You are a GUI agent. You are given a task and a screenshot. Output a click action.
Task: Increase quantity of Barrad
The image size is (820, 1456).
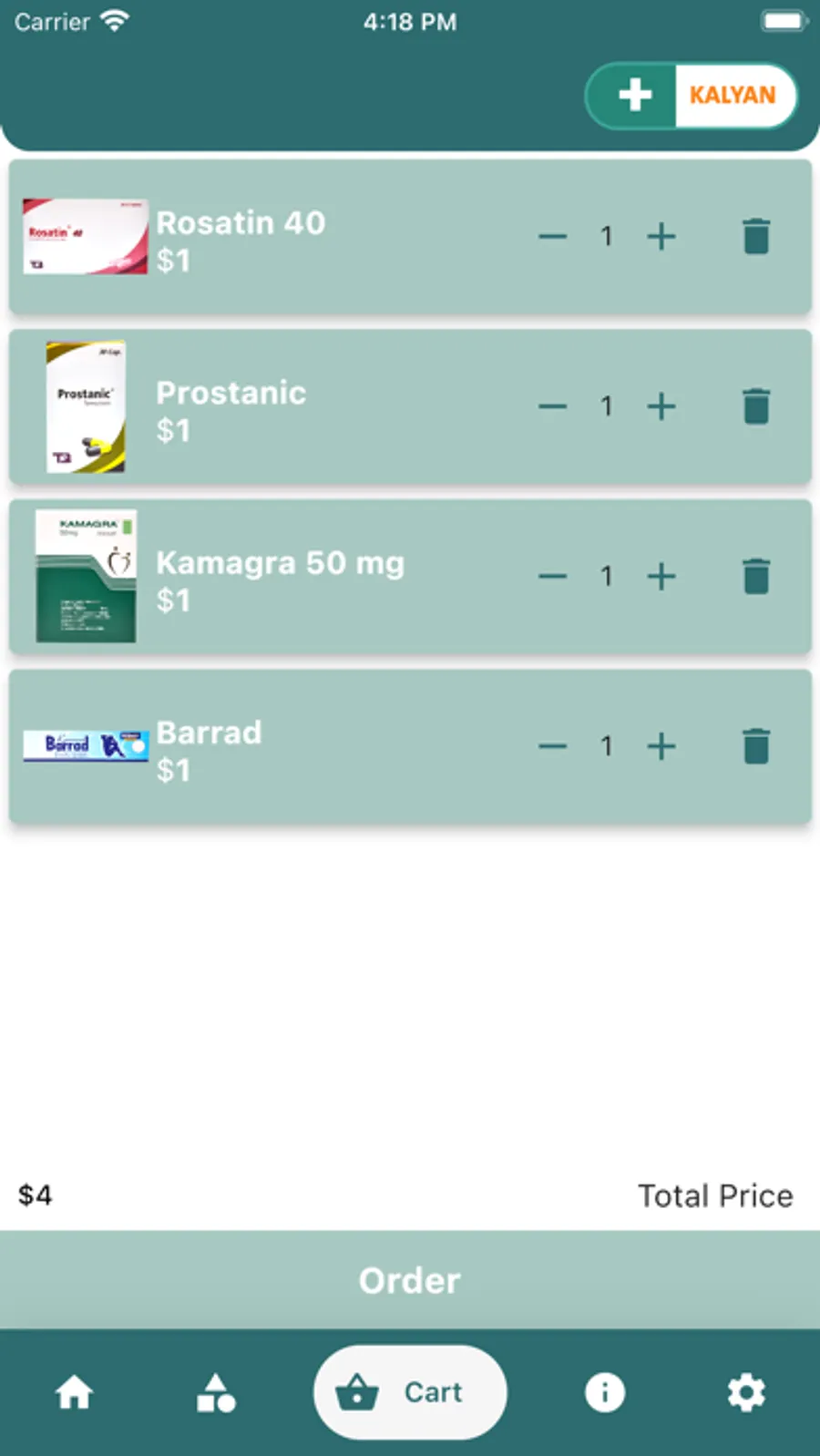[661, 746]
